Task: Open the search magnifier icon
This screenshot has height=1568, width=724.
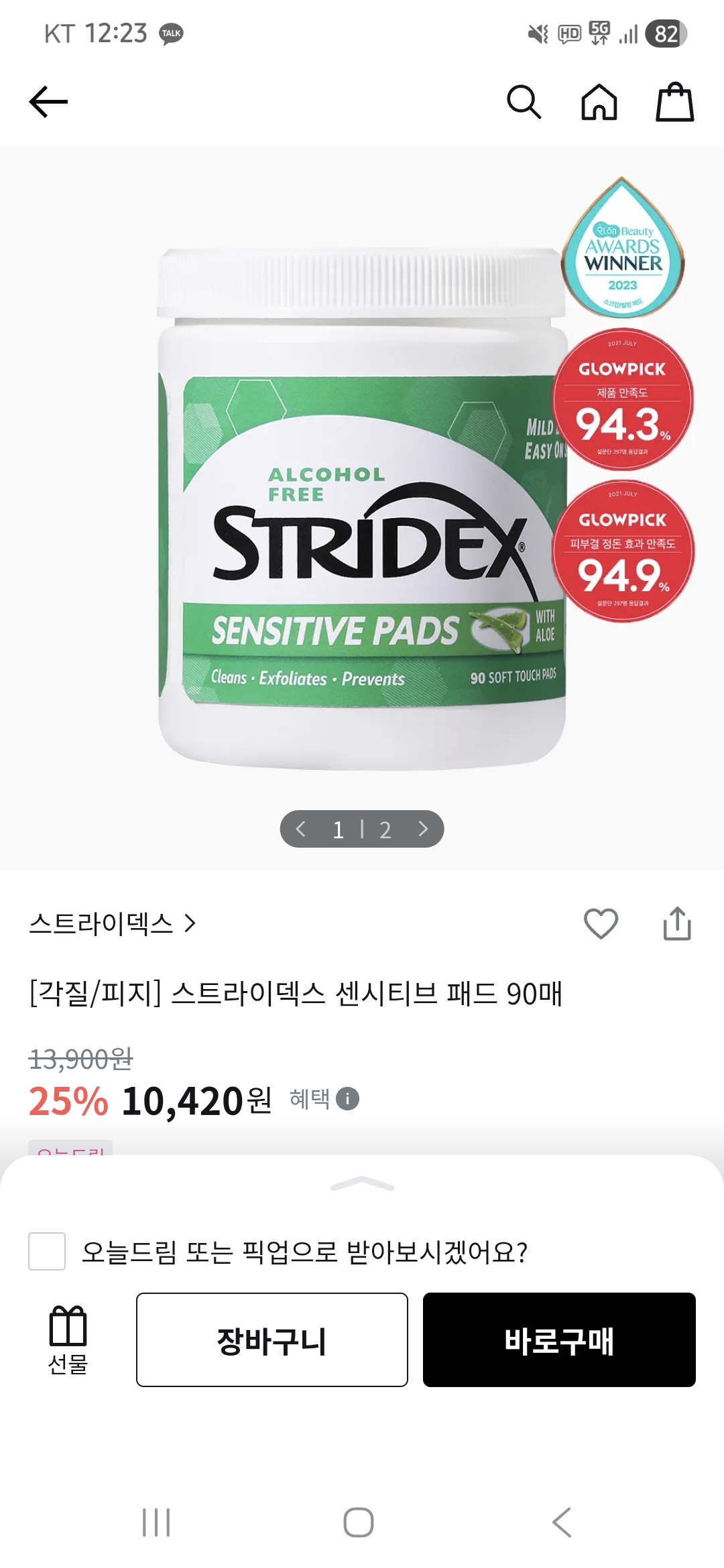Action: click(x=524, y=102)
